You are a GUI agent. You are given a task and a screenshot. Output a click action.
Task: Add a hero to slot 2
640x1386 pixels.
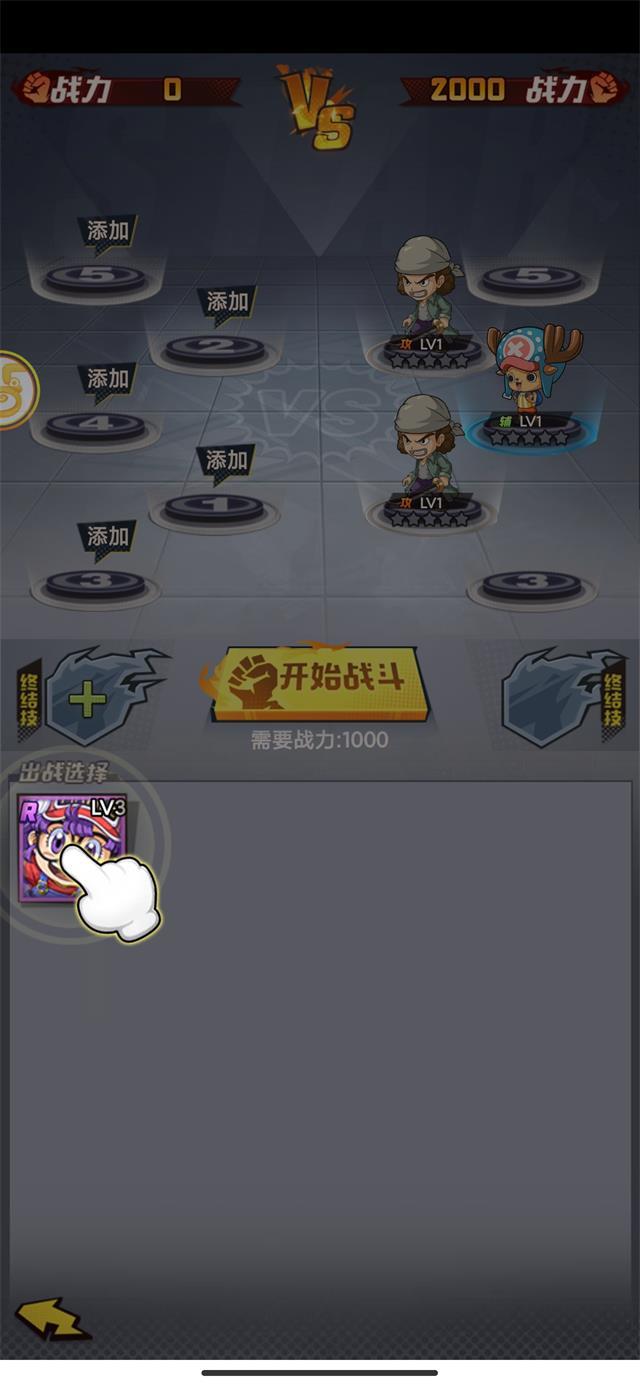tap(216, 347)
